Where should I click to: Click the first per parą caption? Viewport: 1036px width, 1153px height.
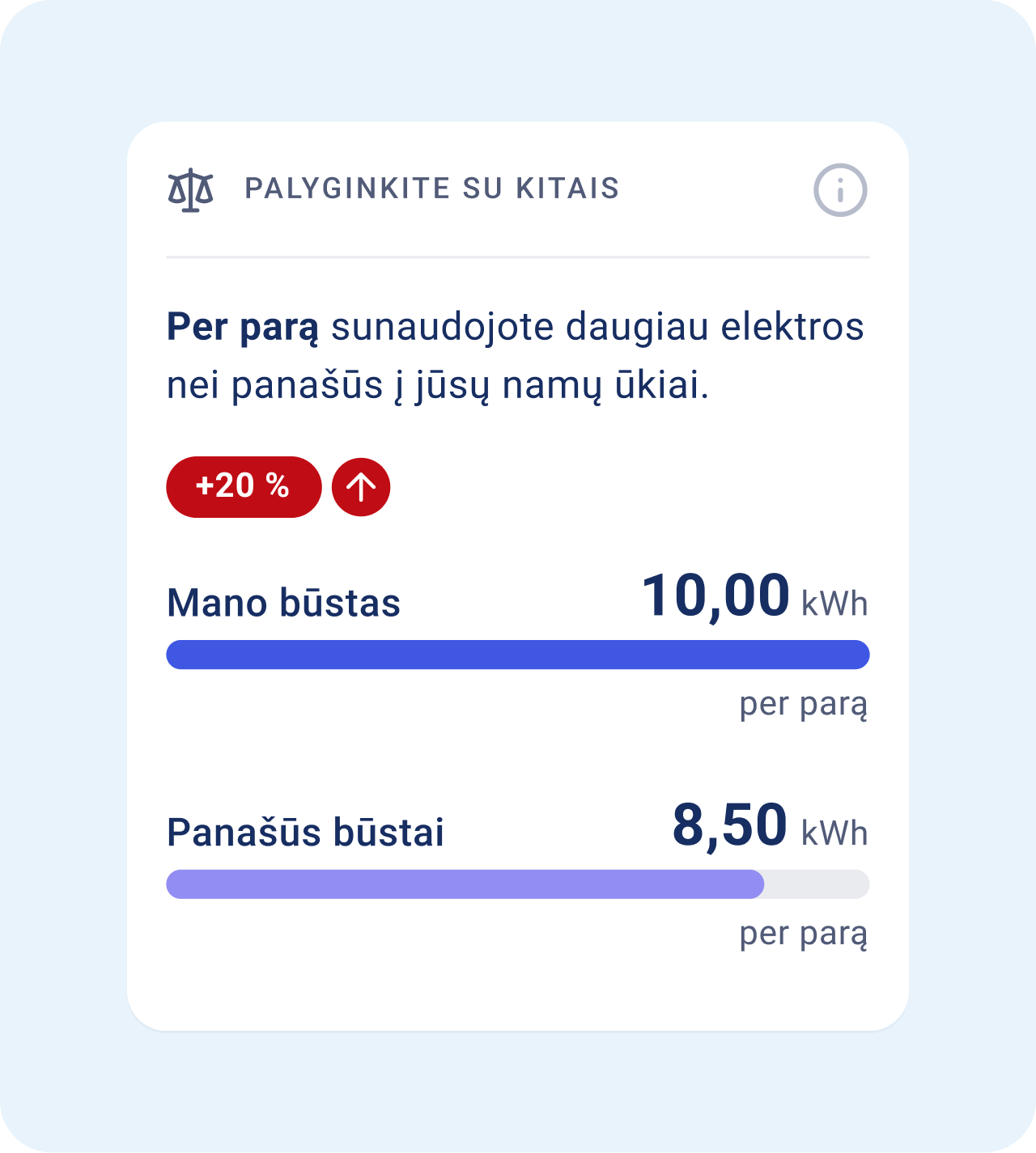pos(804,706)
